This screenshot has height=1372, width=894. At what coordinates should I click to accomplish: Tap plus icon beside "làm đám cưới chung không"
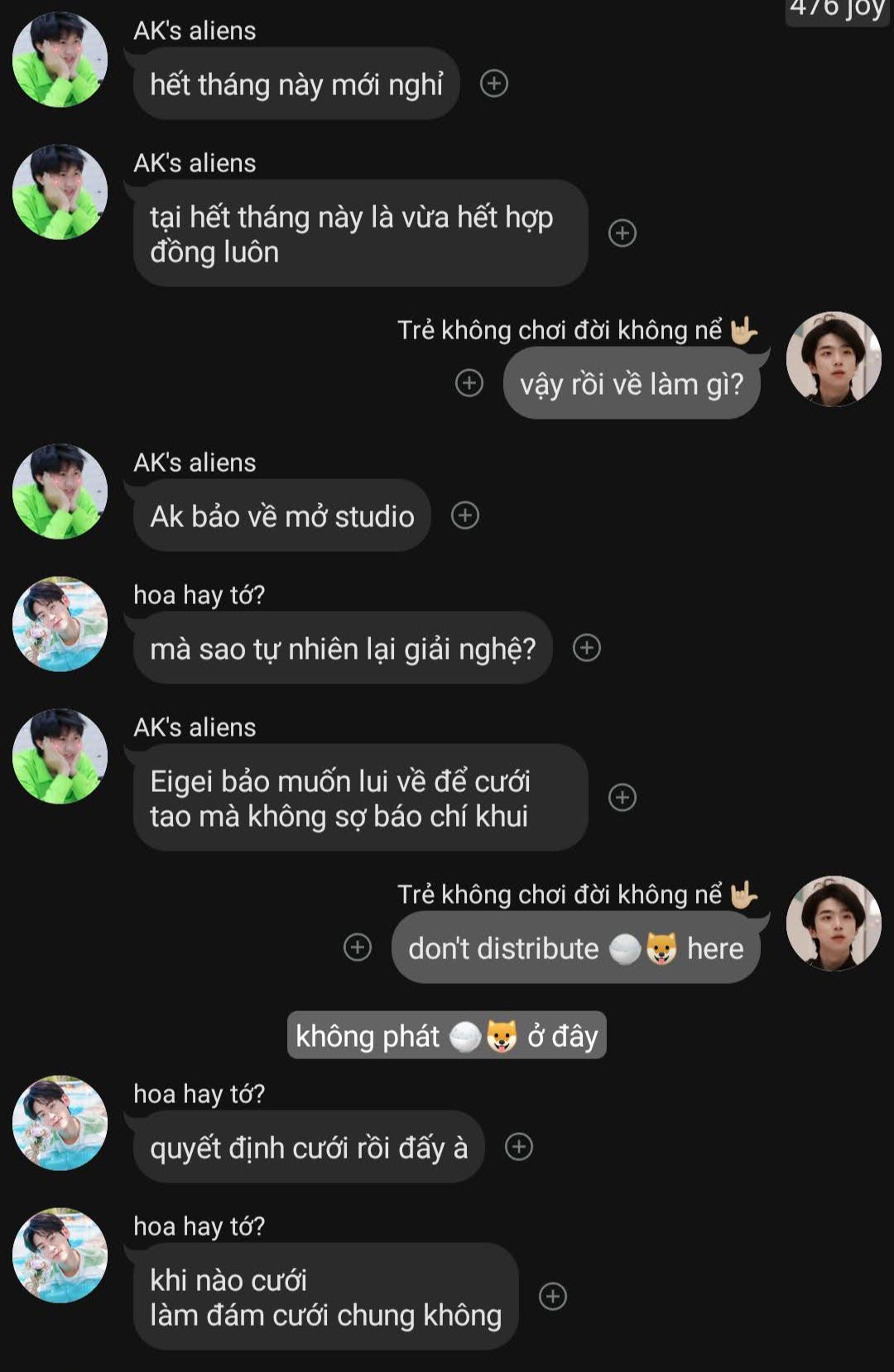click(553, 1297)
